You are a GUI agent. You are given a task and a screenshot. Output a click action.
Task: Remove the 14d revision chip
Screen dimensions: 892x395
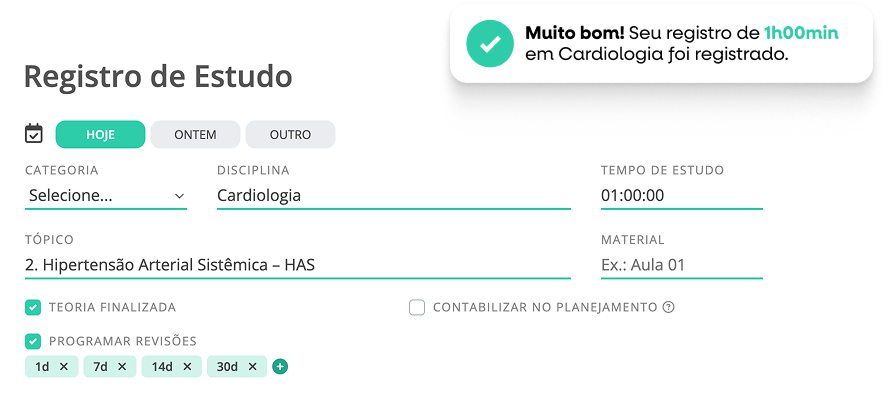[x=187, y=367]
